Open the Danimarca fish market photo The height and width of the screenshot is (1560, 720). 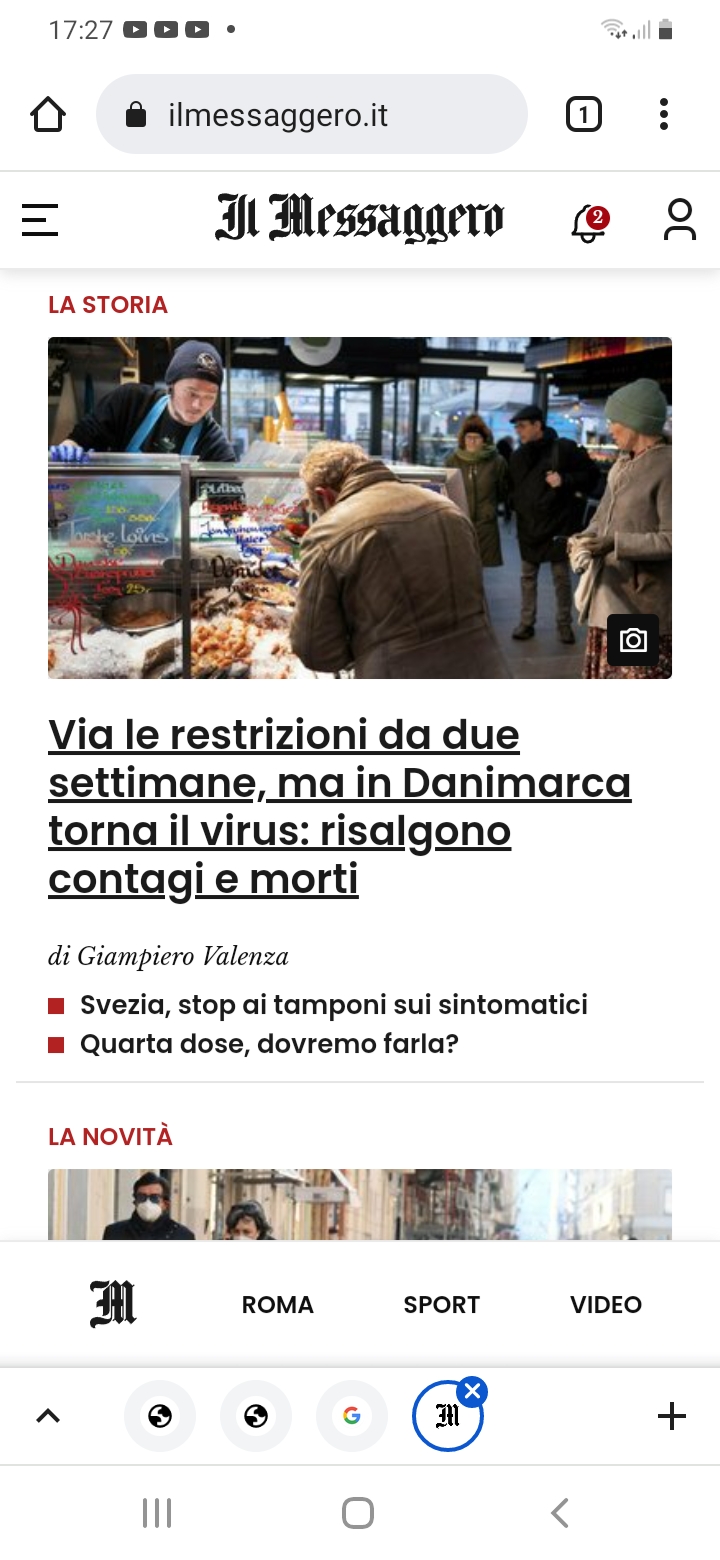360,508
